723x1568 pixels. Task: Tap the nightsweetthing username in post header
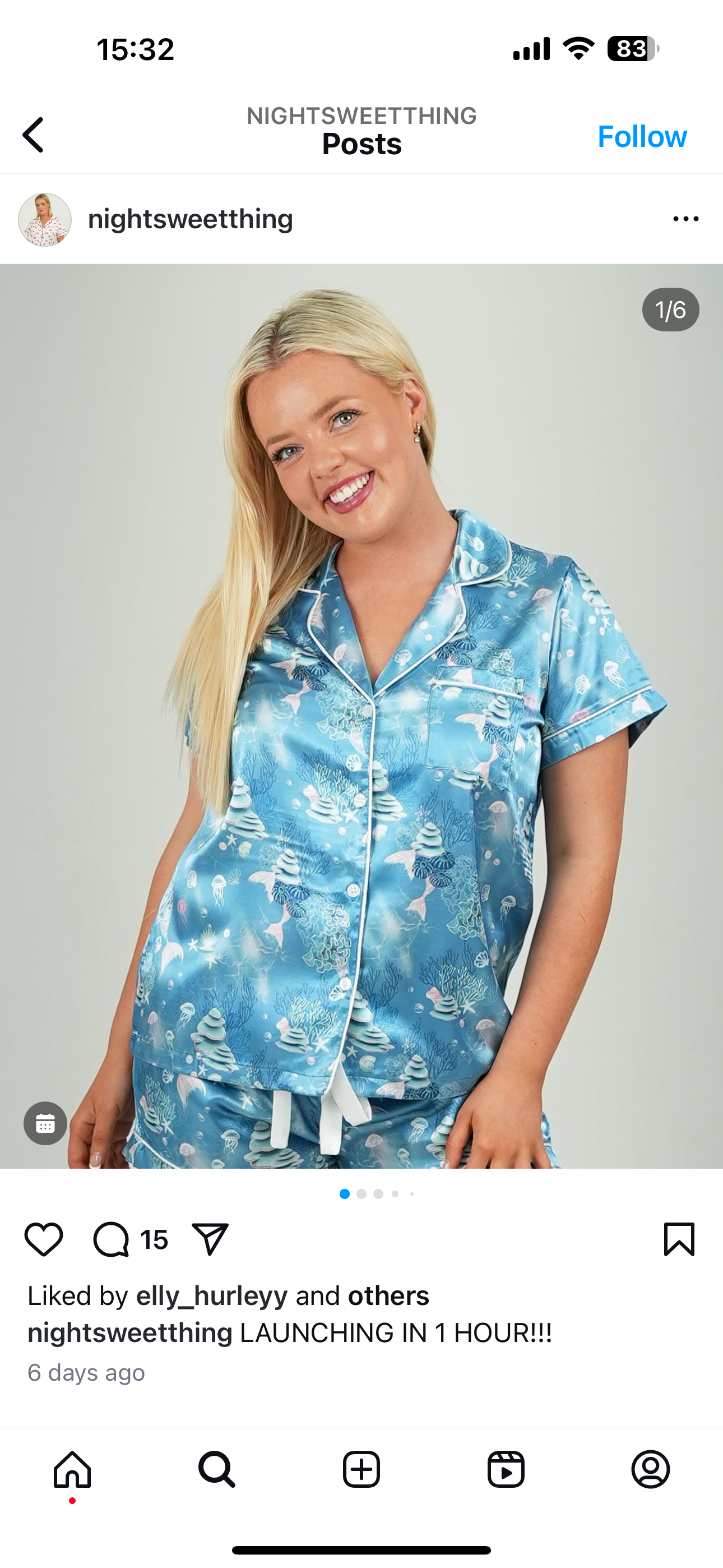pyautogui.click(x=191, y=219)
